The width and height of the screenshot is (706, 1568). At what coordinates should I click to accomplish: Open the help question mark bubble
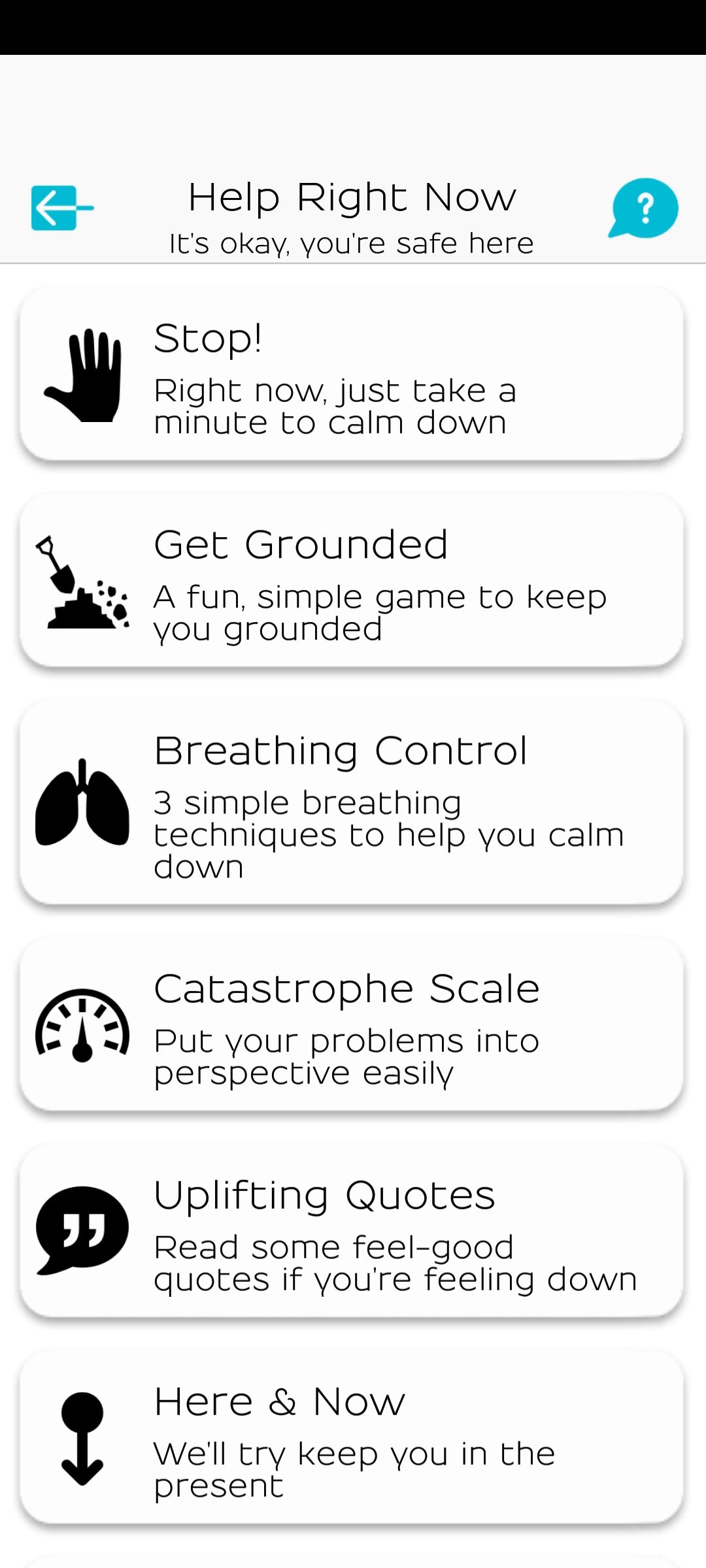643,208
